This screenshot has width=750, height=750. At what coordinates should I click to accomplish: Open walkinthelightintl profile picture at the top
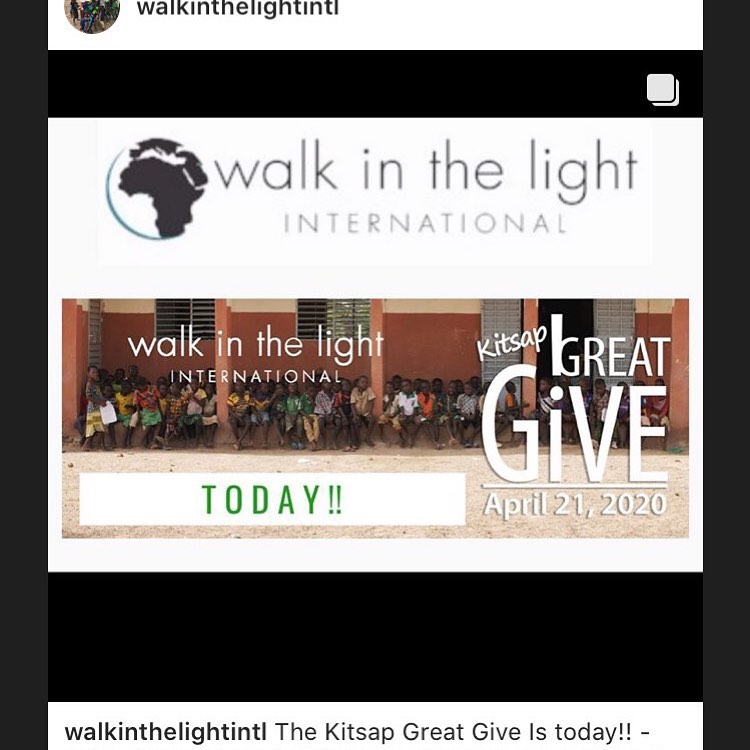click(92, 12)
